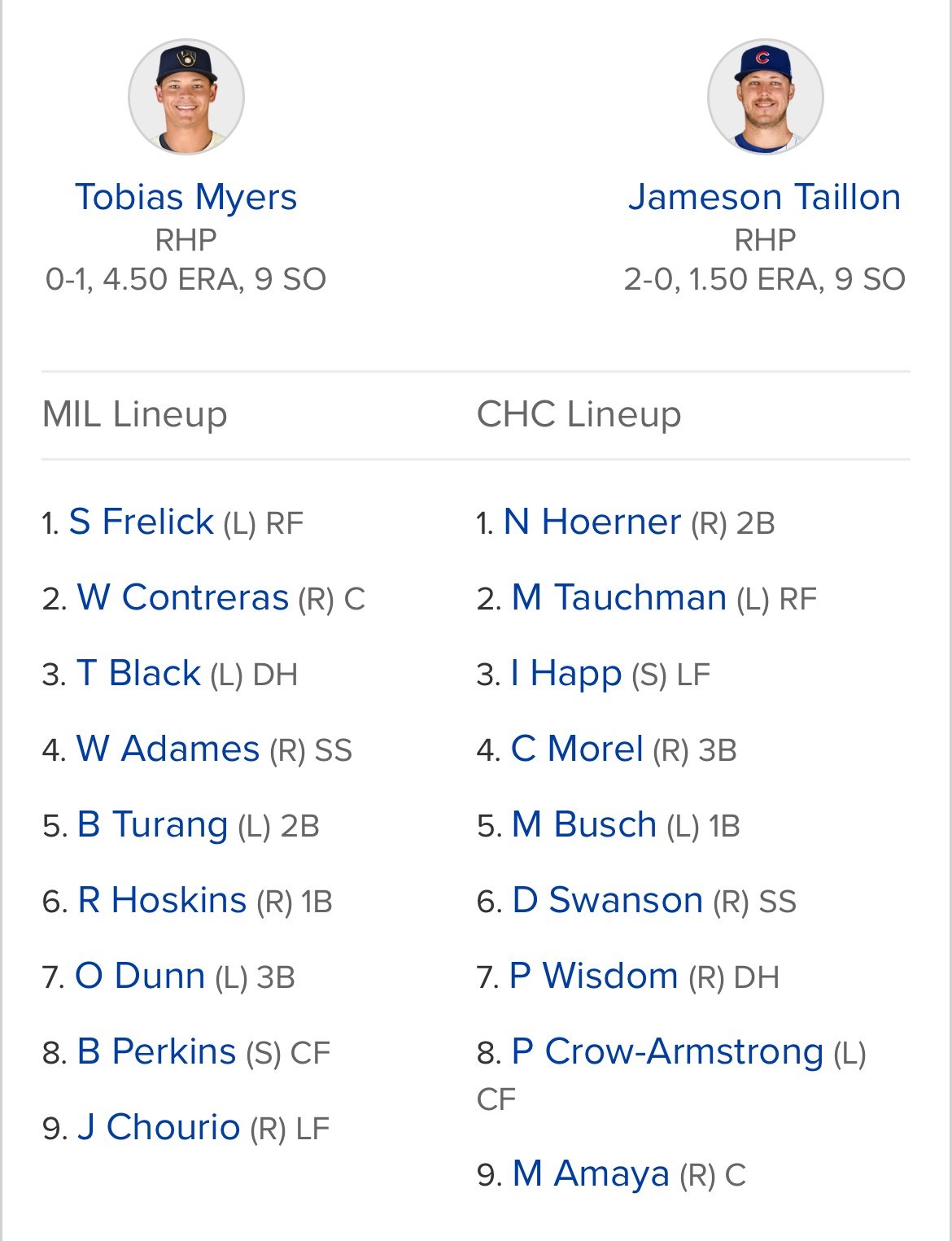View N Hoerner's player profile
Screen dimensions: 952x1241
pyautogui.click(x=592, y=522)
